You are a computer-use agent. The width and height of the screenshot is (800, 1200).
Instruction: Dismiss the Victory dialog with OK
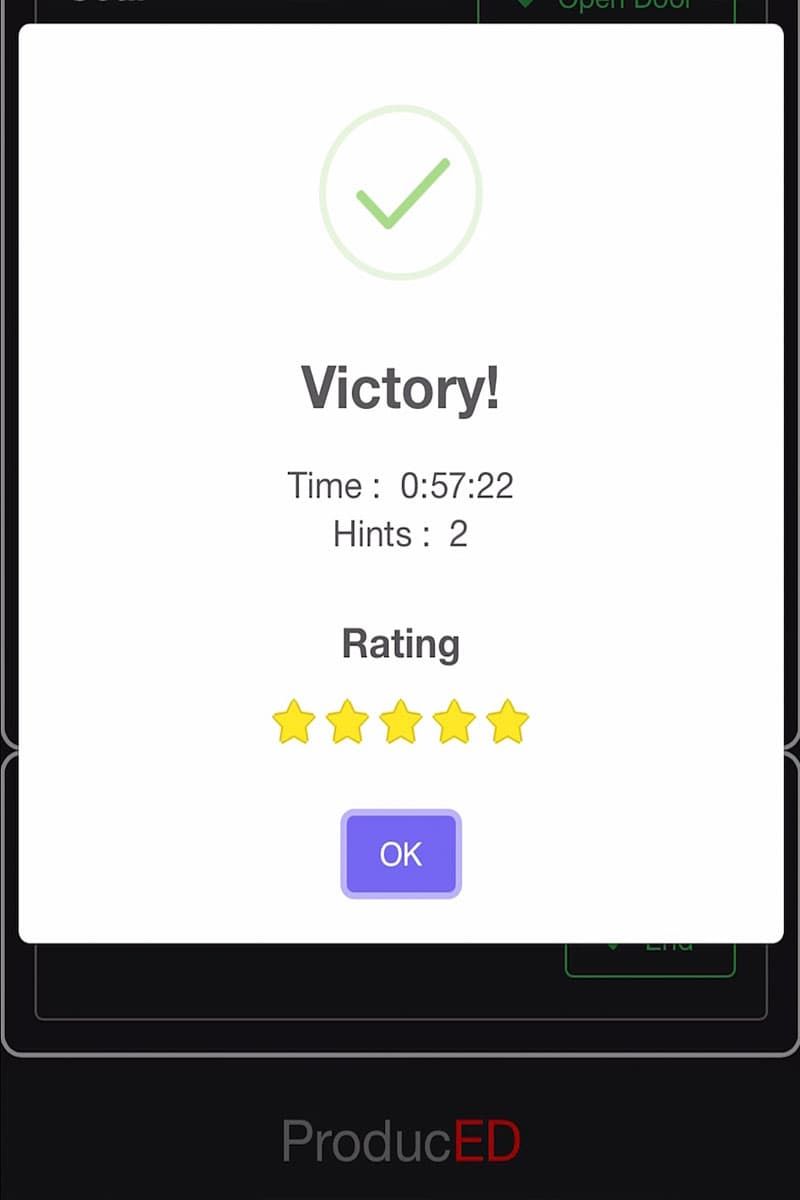pos(400,854)
